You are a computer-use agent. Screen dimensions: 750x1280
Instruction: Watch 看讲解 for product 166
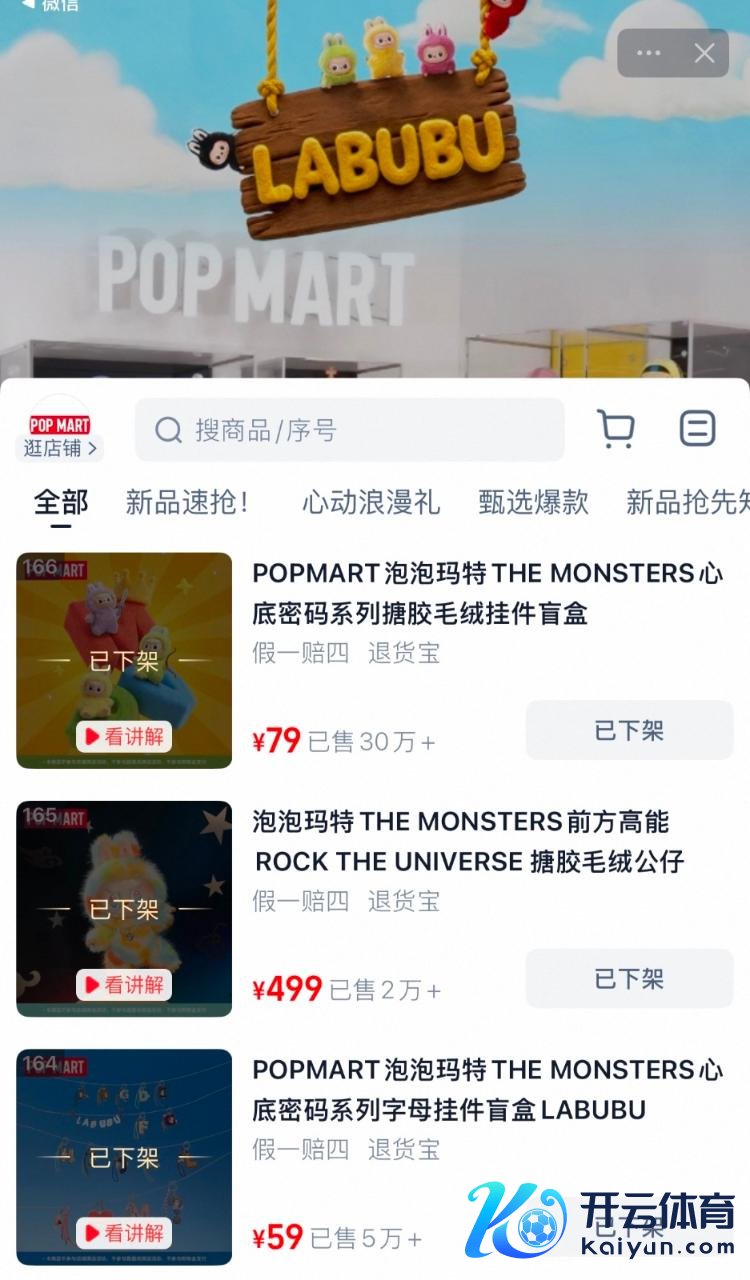point(124,737)
